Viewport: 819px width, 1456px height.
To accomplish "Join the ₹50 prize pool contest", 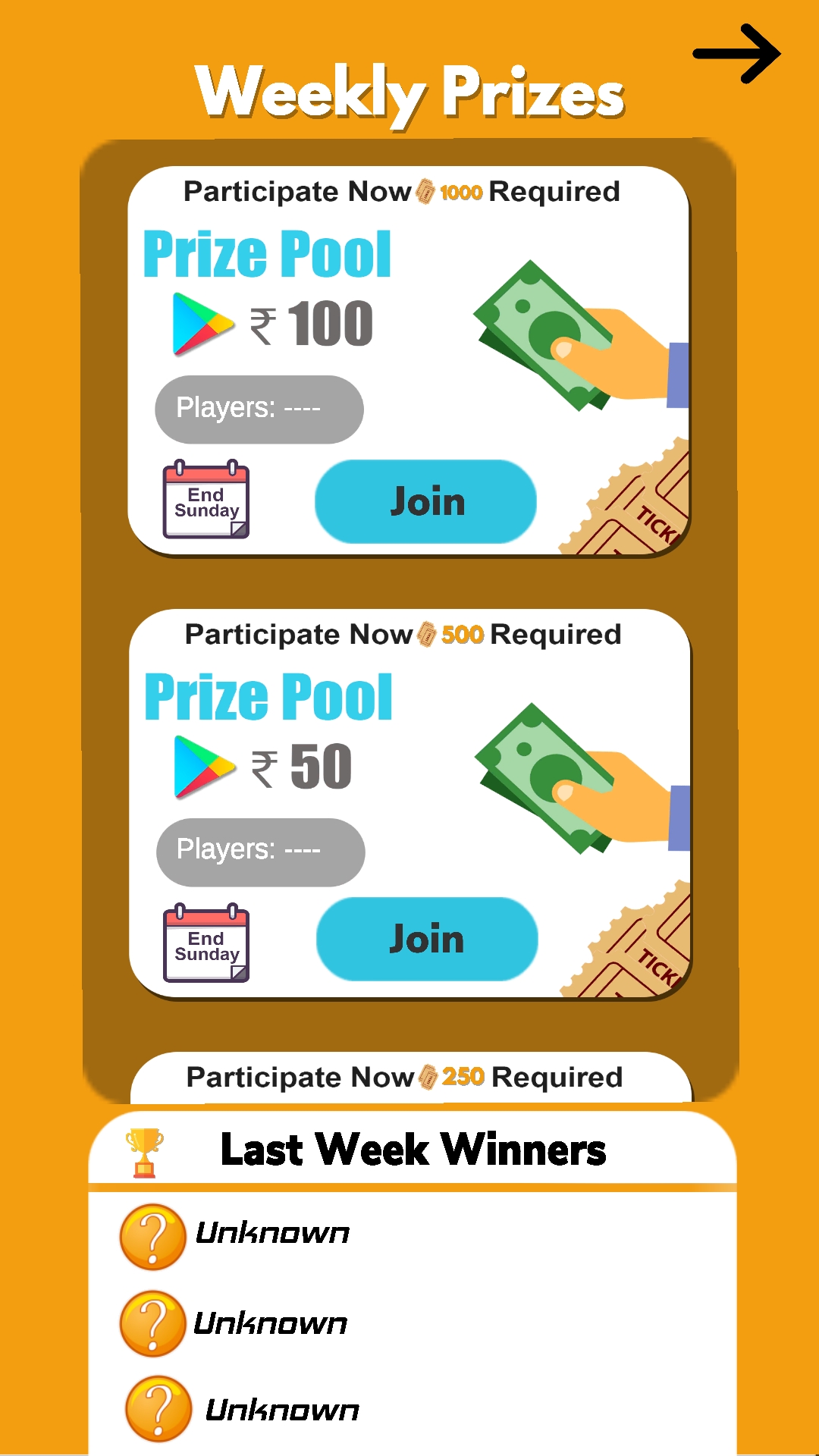I will coord(427,939).
